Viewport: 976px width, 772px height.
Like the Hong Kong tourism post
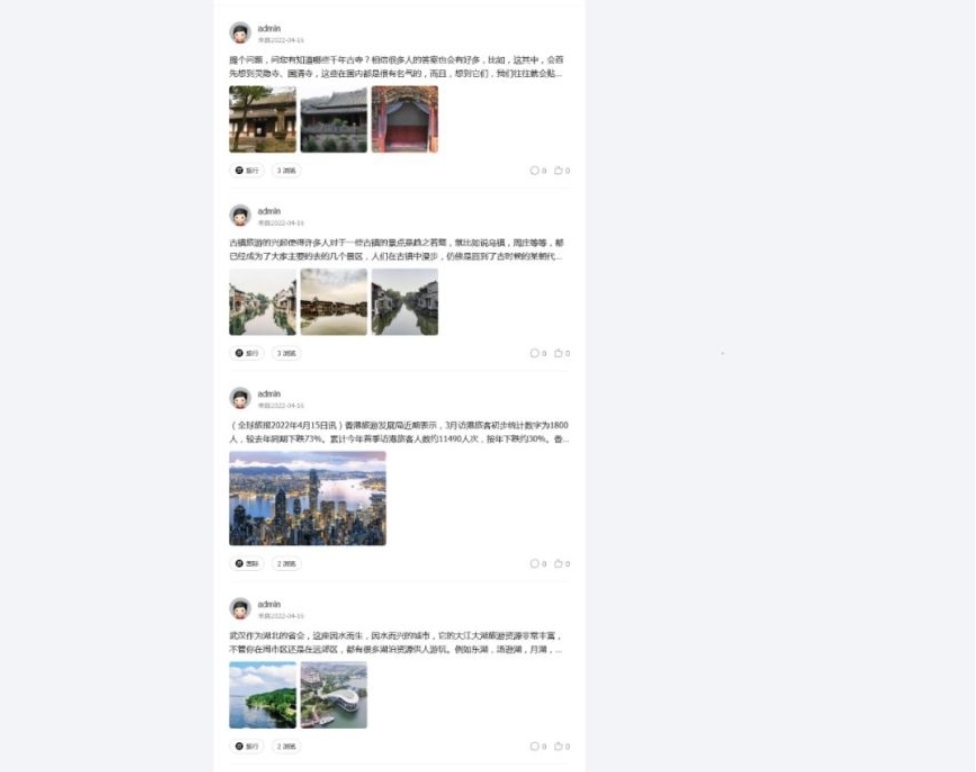559,563
